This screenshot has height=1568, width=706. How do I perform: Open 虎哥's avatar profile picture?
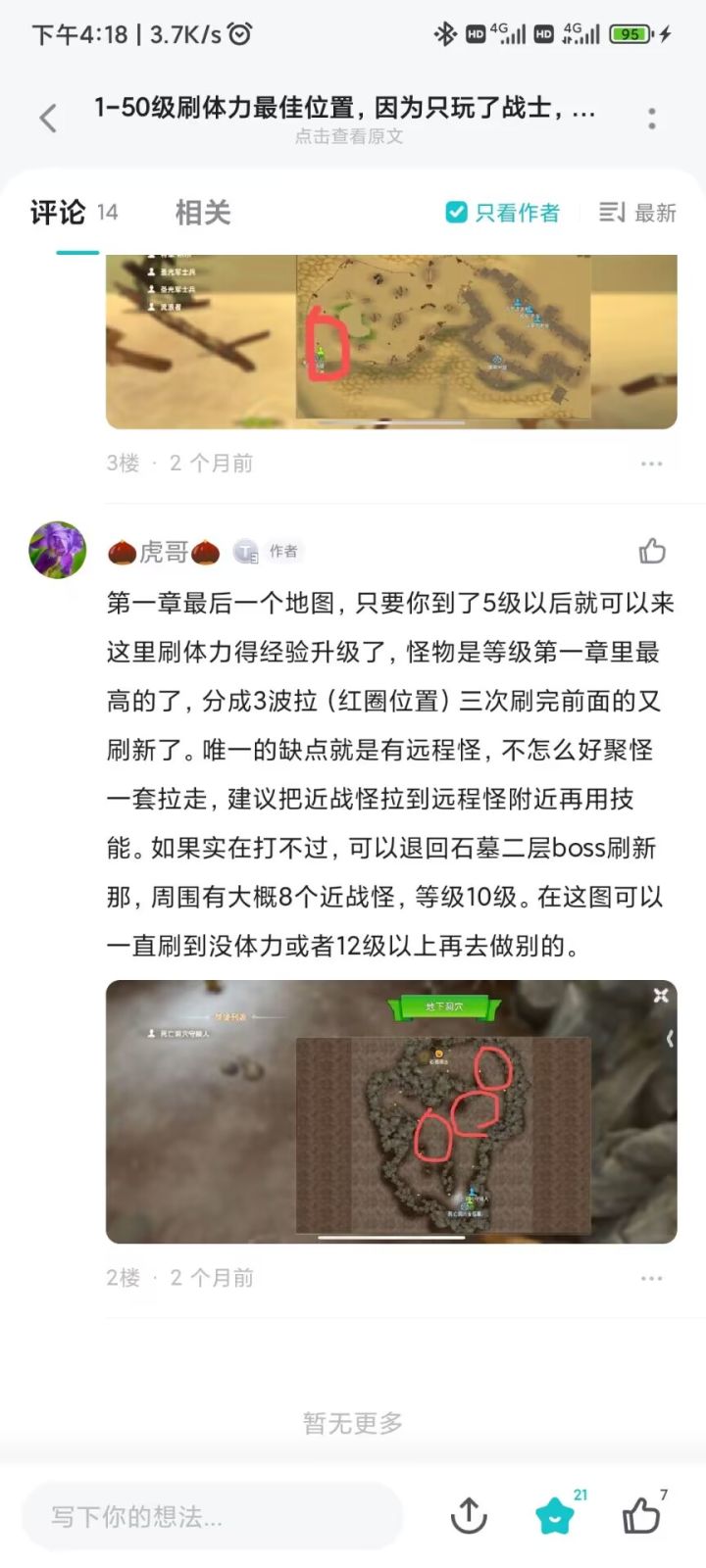pos(57,550)
